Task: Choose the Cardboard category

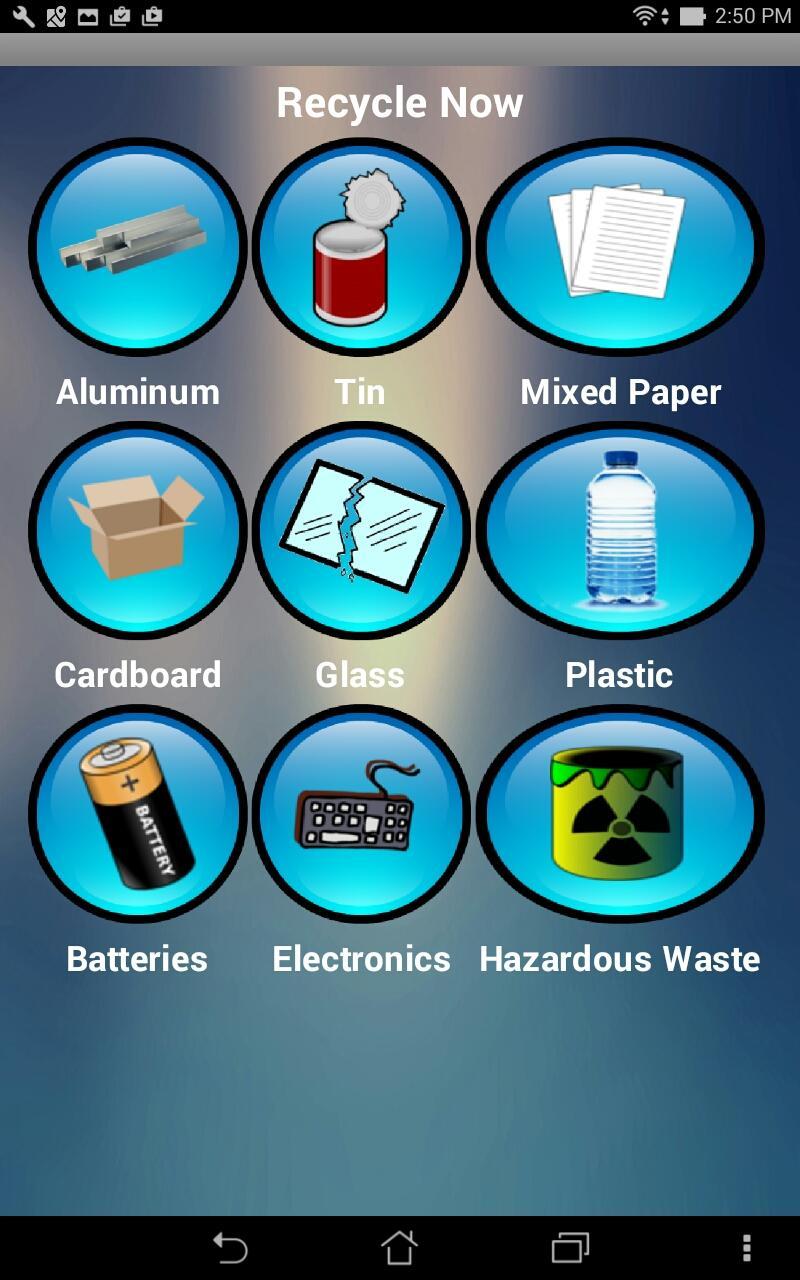Action: pyautogui.click(x=137, y=530)
